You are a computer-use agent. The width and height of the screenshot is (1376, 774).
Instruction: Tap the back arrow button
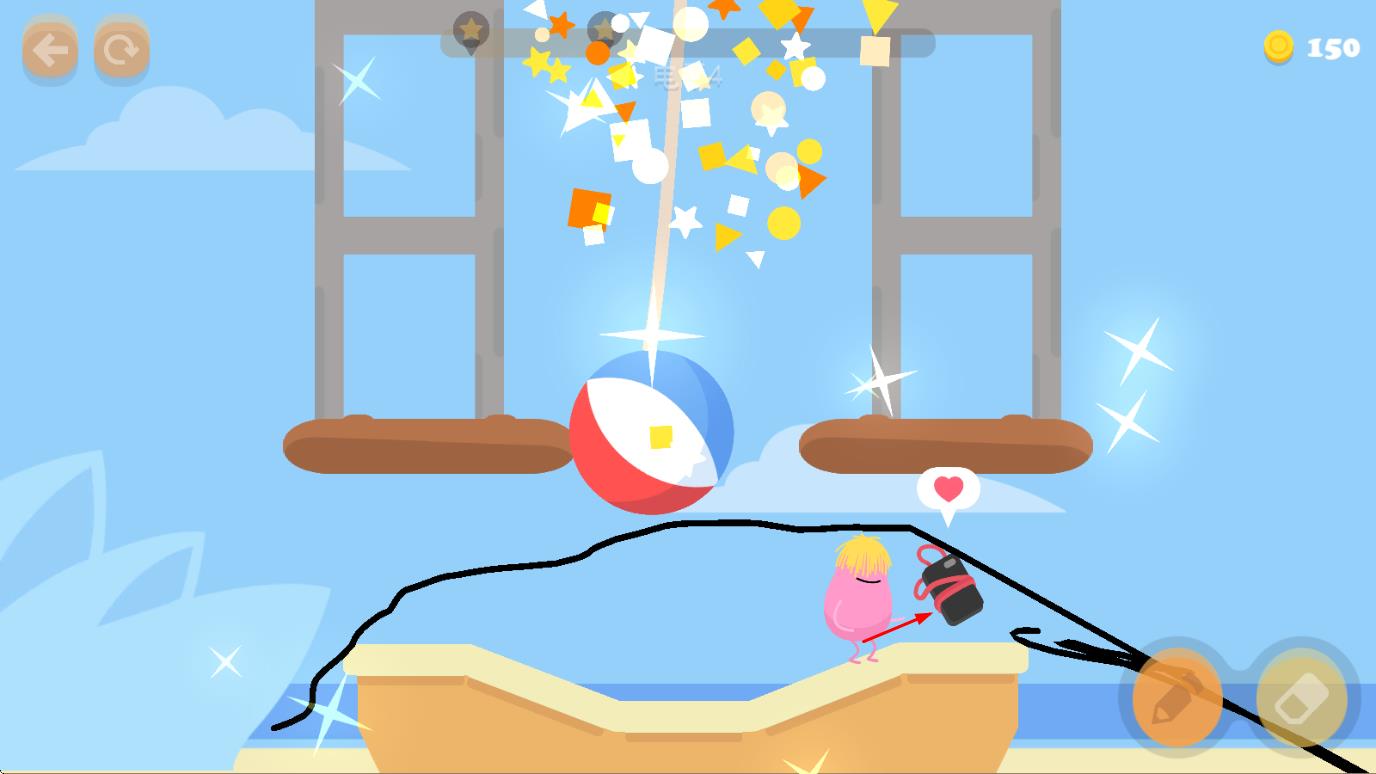click(50, 49)
